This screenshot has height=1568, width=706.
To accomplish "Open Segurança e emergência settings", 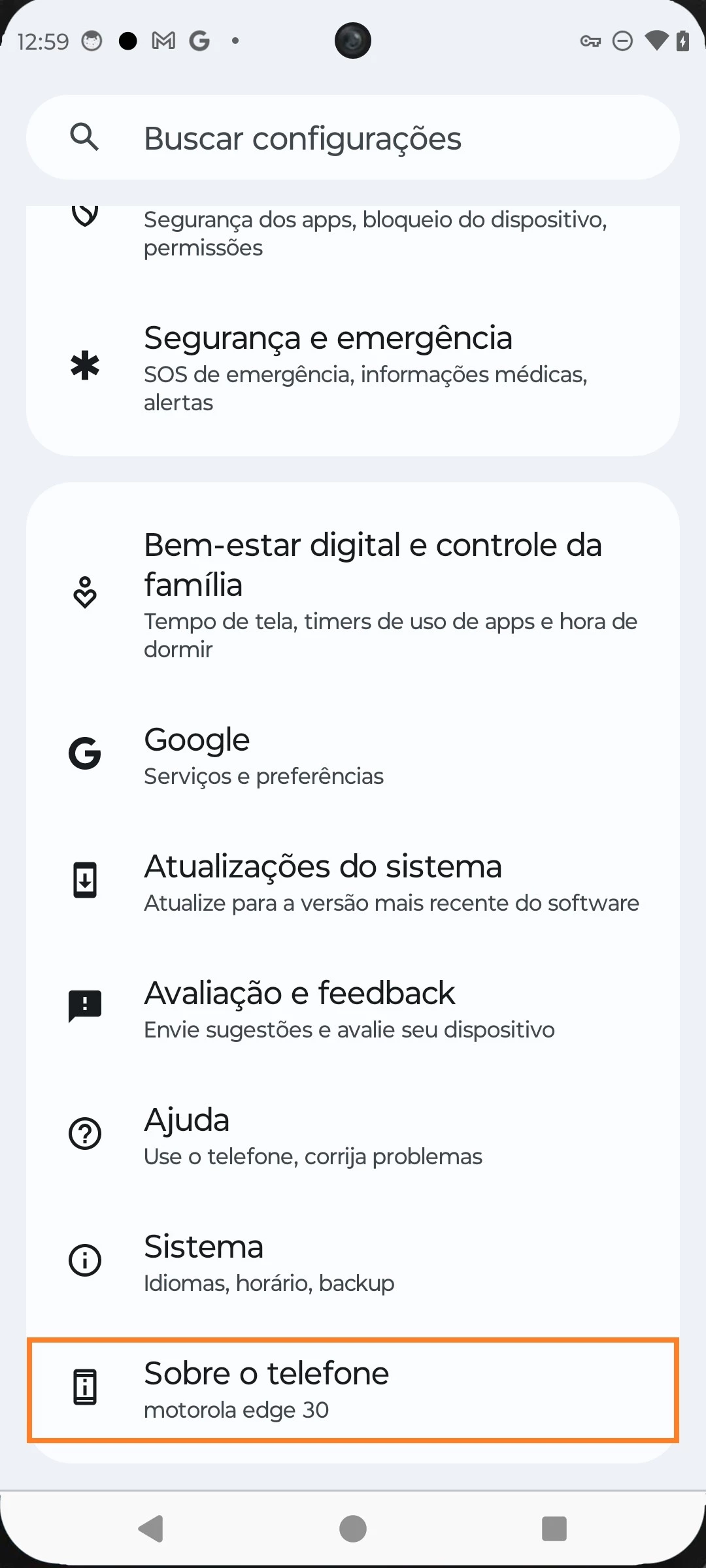I will coord(353,366).
